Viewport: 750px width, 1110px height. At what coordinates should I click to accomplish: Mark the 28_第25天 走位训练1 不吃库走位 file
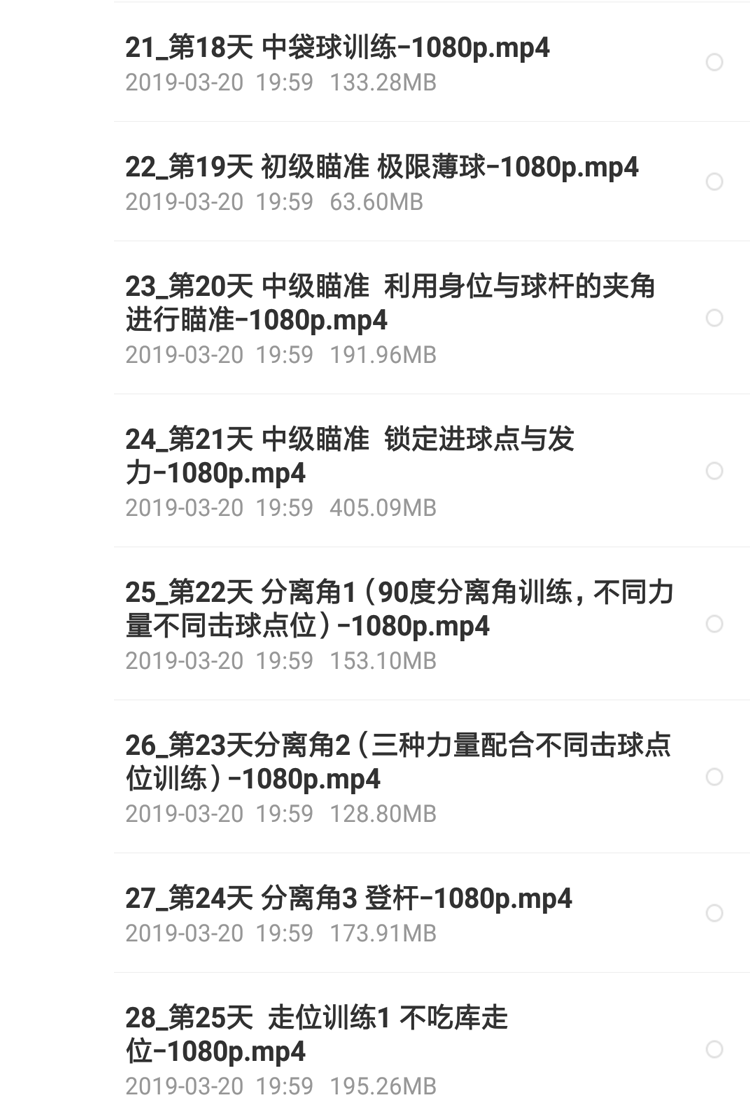tap(714, 1049)
